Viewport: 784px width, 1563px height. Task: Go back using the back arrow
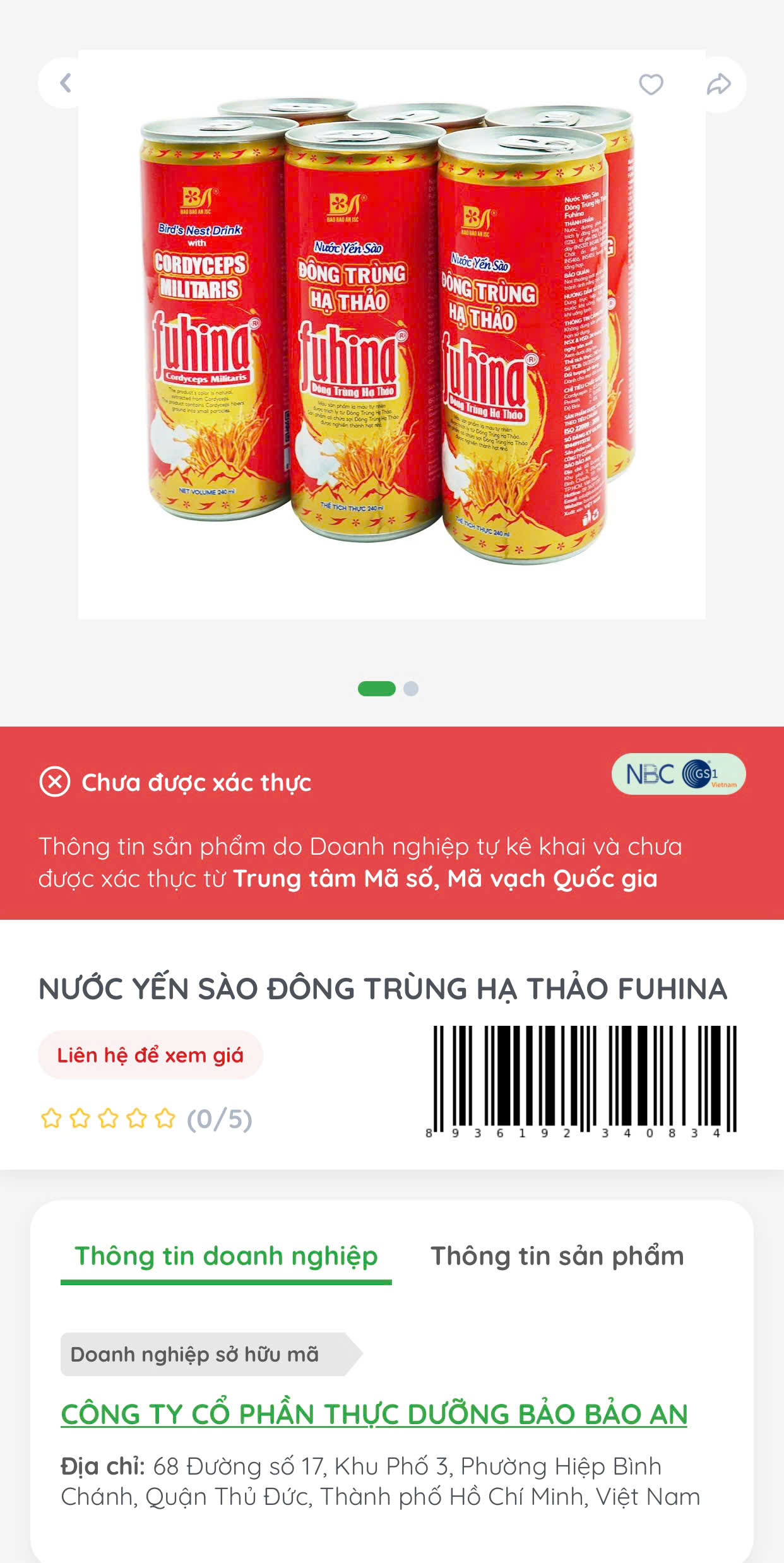[66, 83]
